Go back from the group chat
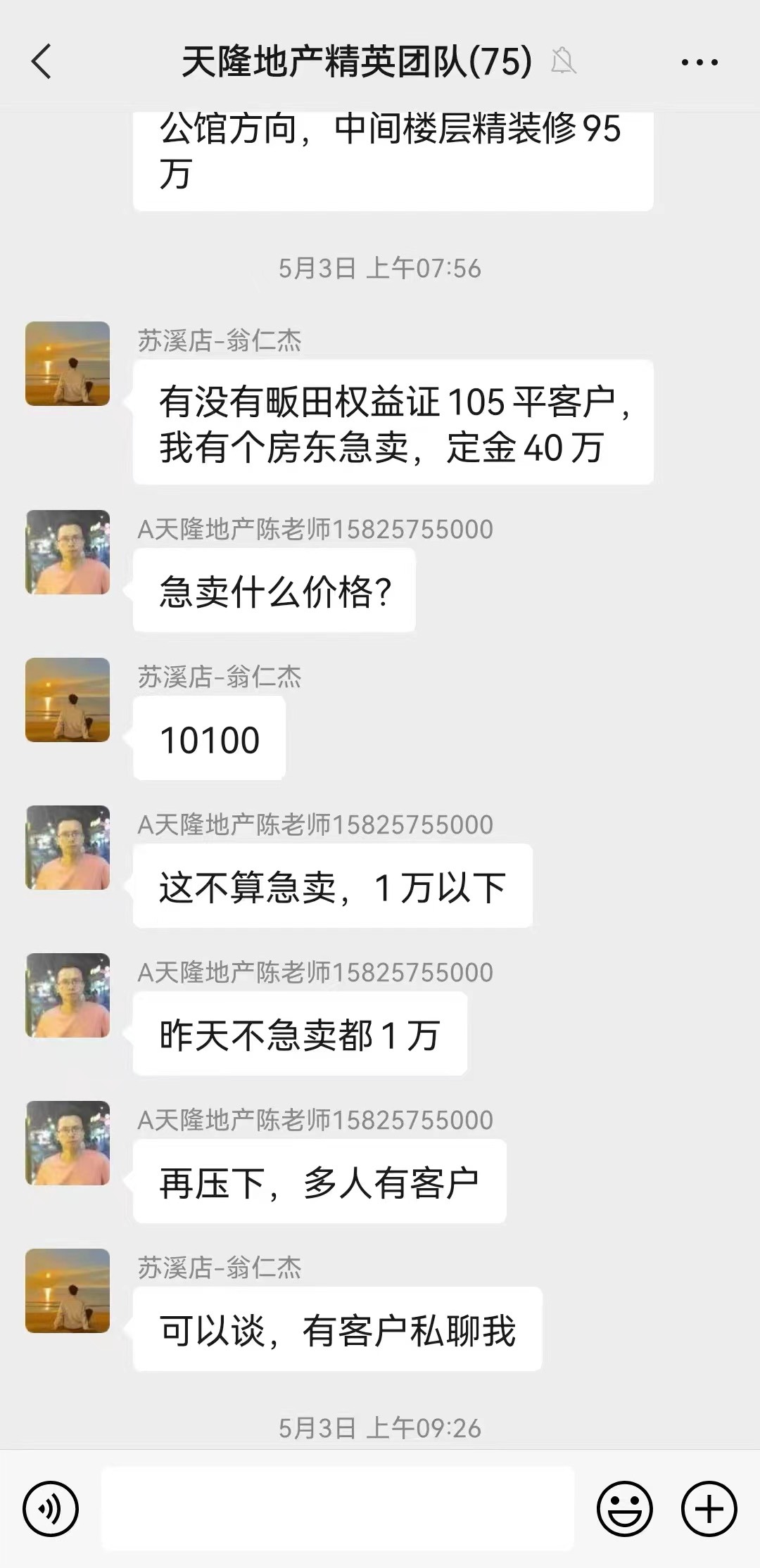The height and width of the screenshot is (1568, 760). tap(42, 62)
